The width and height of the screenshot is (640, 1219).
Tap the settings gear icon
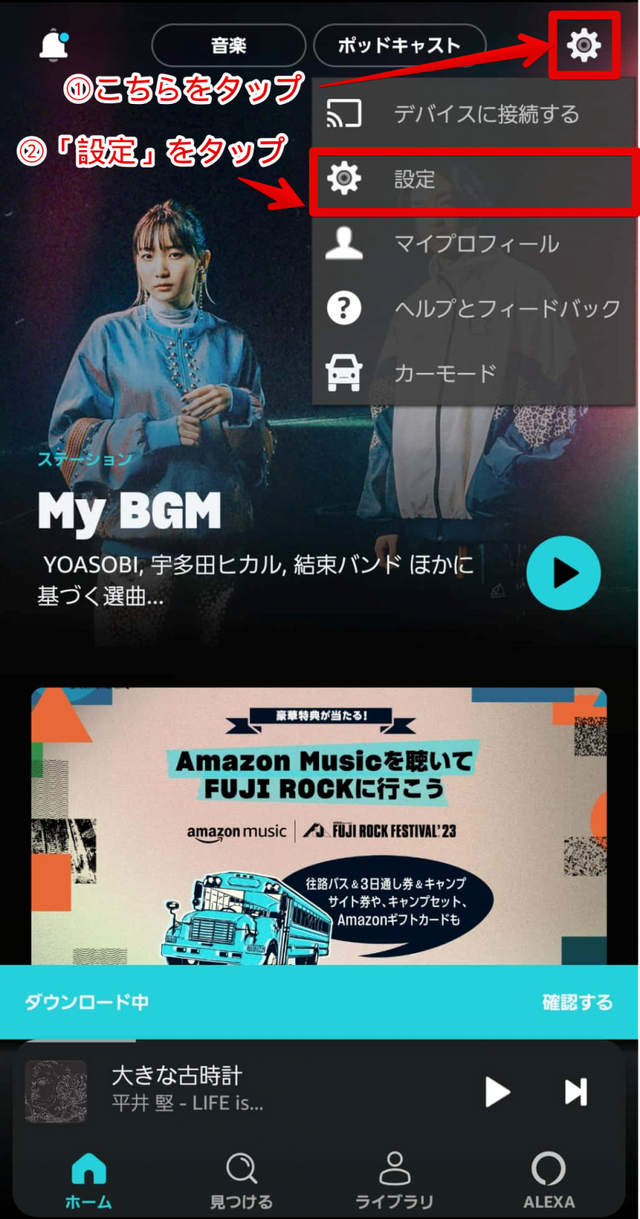583,45
